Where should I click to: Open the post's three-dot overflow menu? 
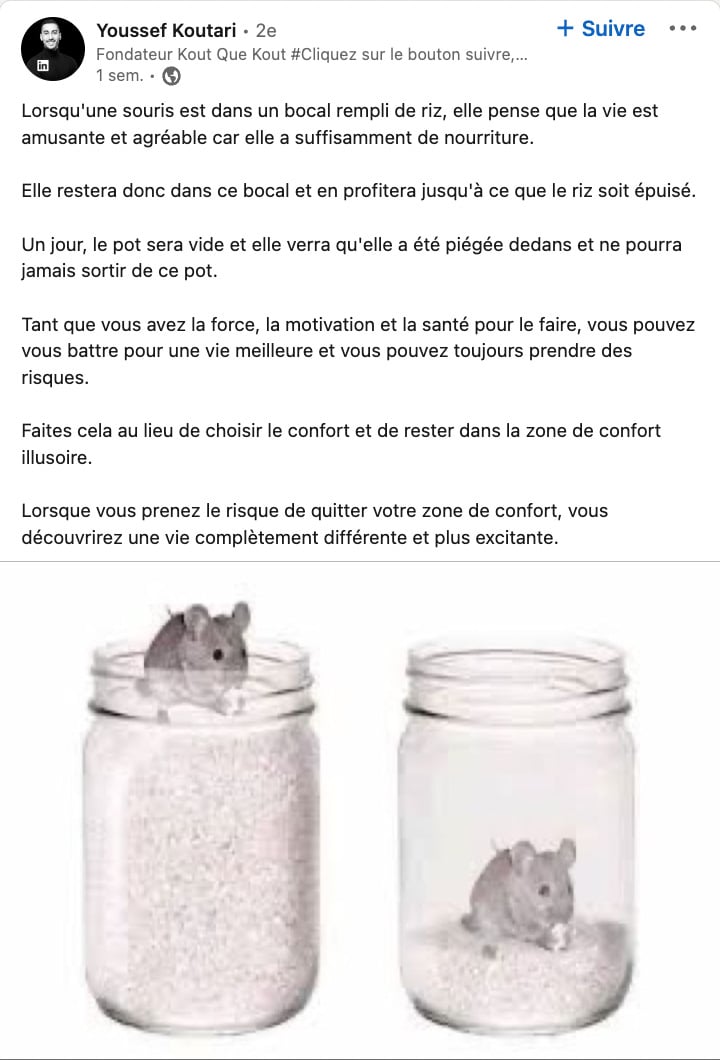pos(682,28)
